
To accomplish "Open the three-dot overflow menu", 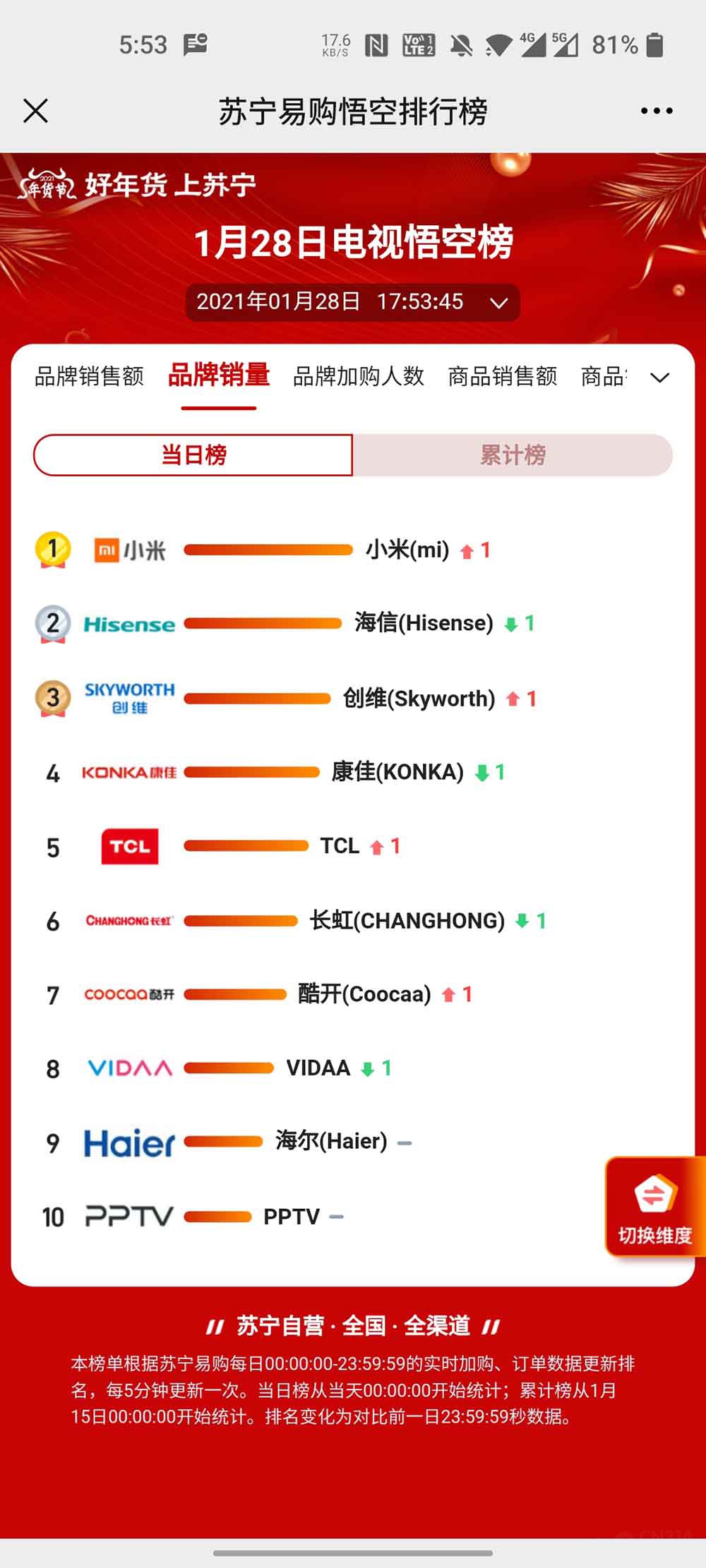I will [656, 111].
